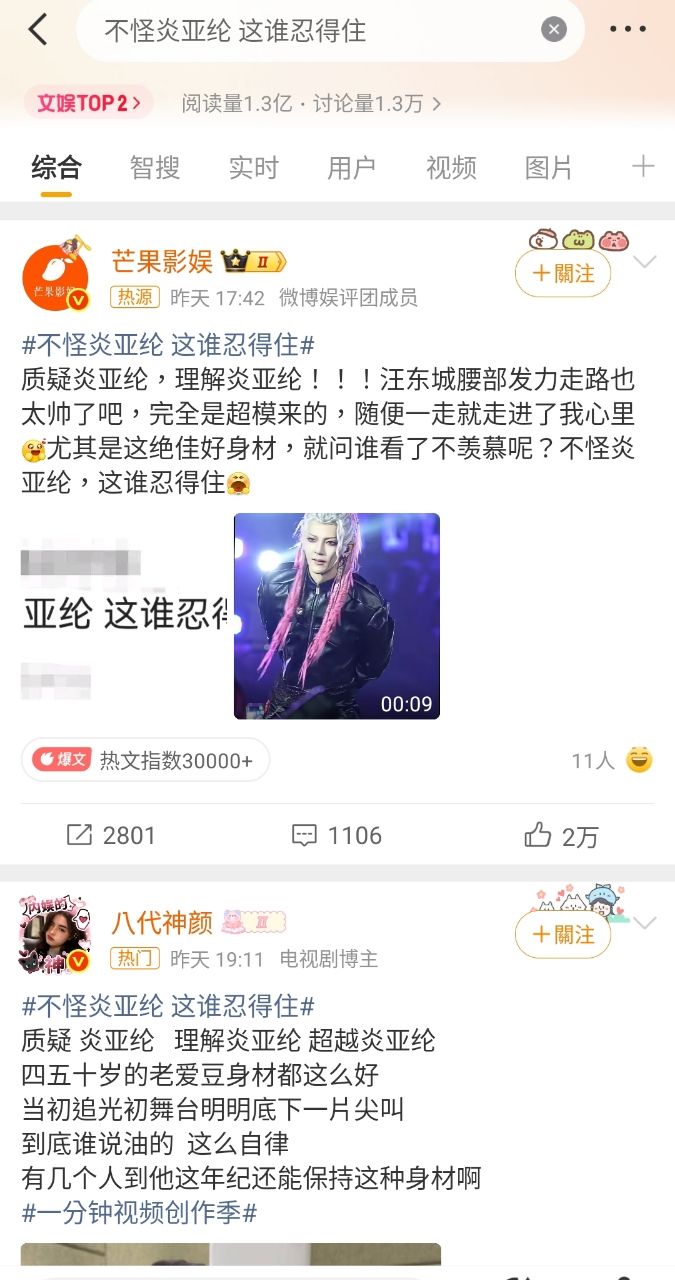Open the 视频 tab

451,168
